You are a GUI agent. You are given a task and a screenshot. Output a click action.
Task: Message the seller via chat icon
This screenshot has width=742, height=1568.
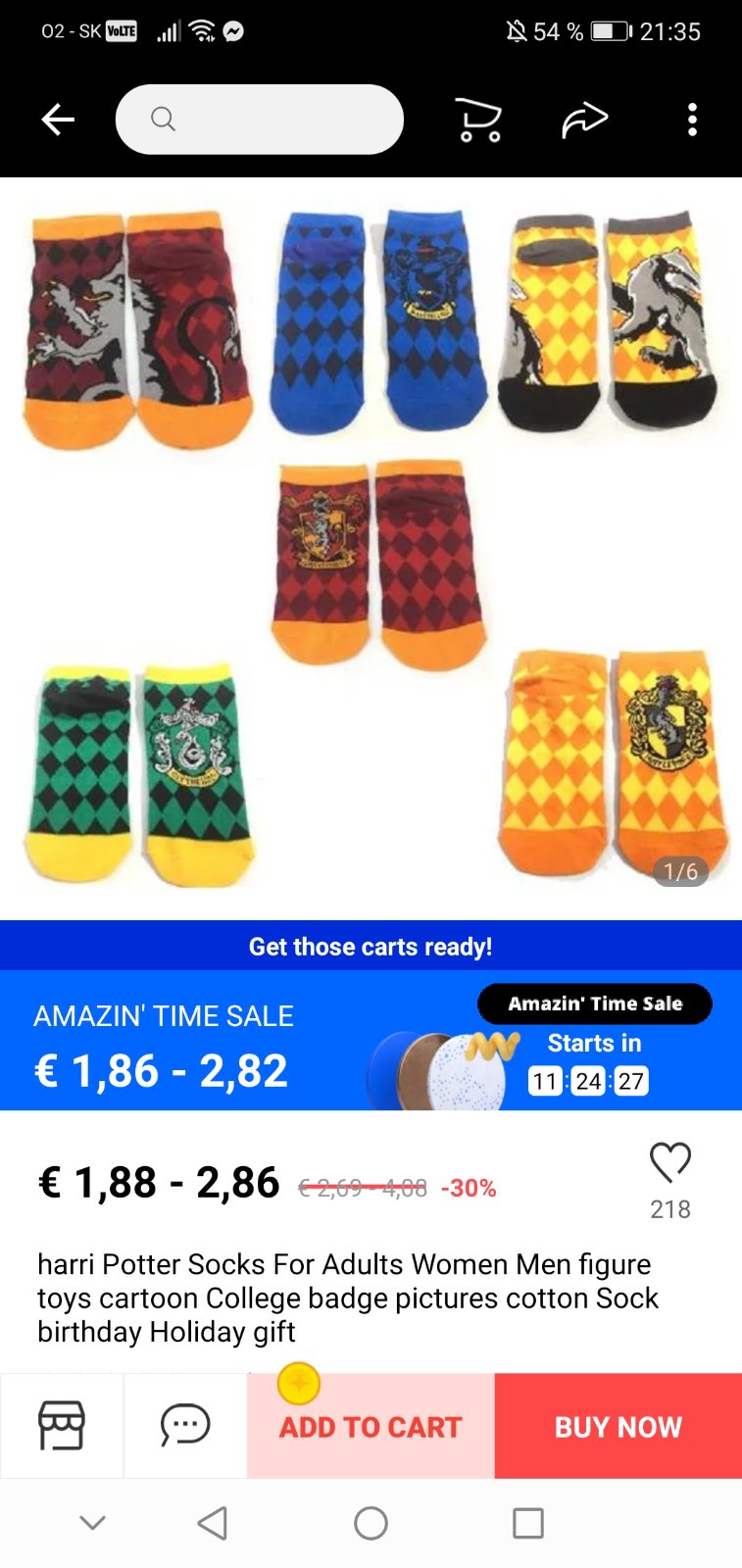(x=185, y=1425)
